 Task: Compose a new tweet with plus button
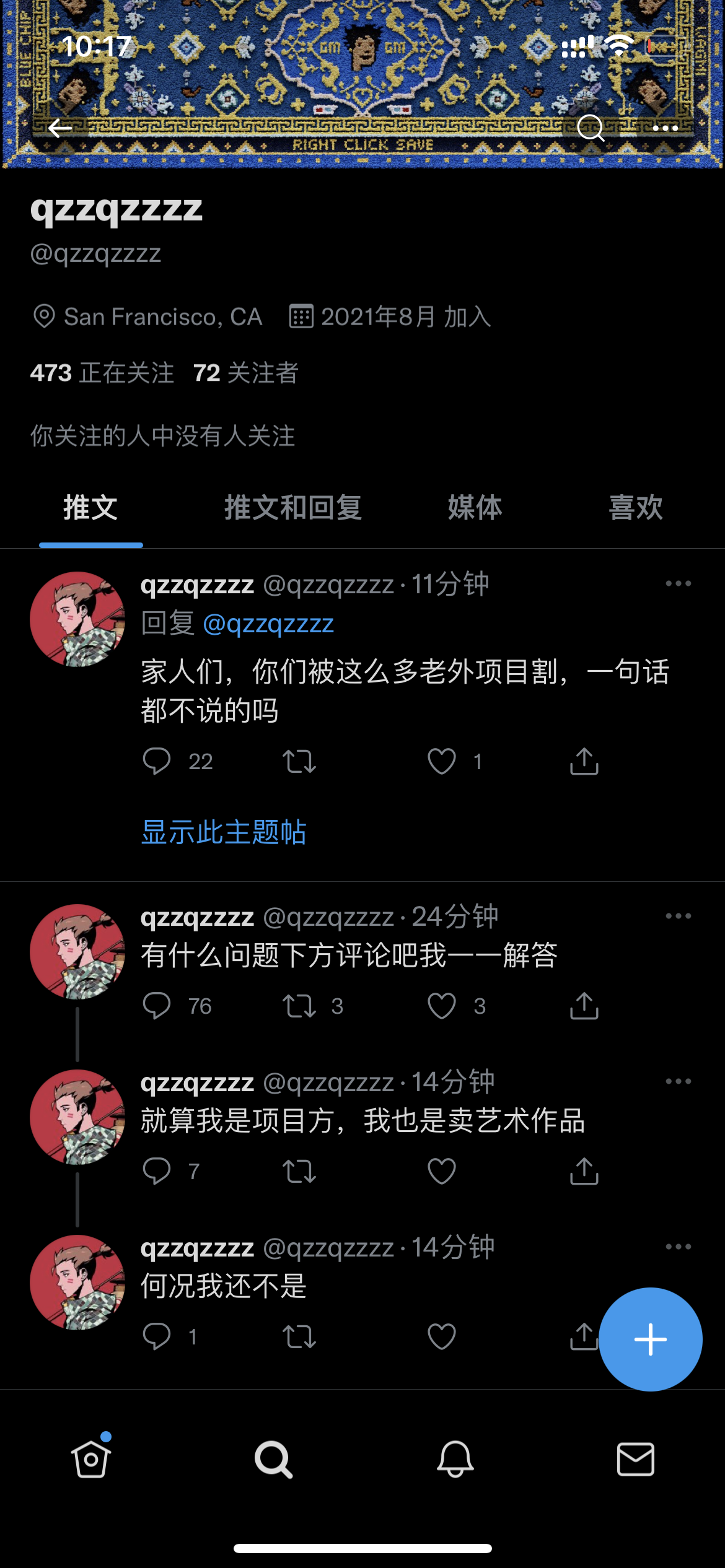[x=650, y=1339]
